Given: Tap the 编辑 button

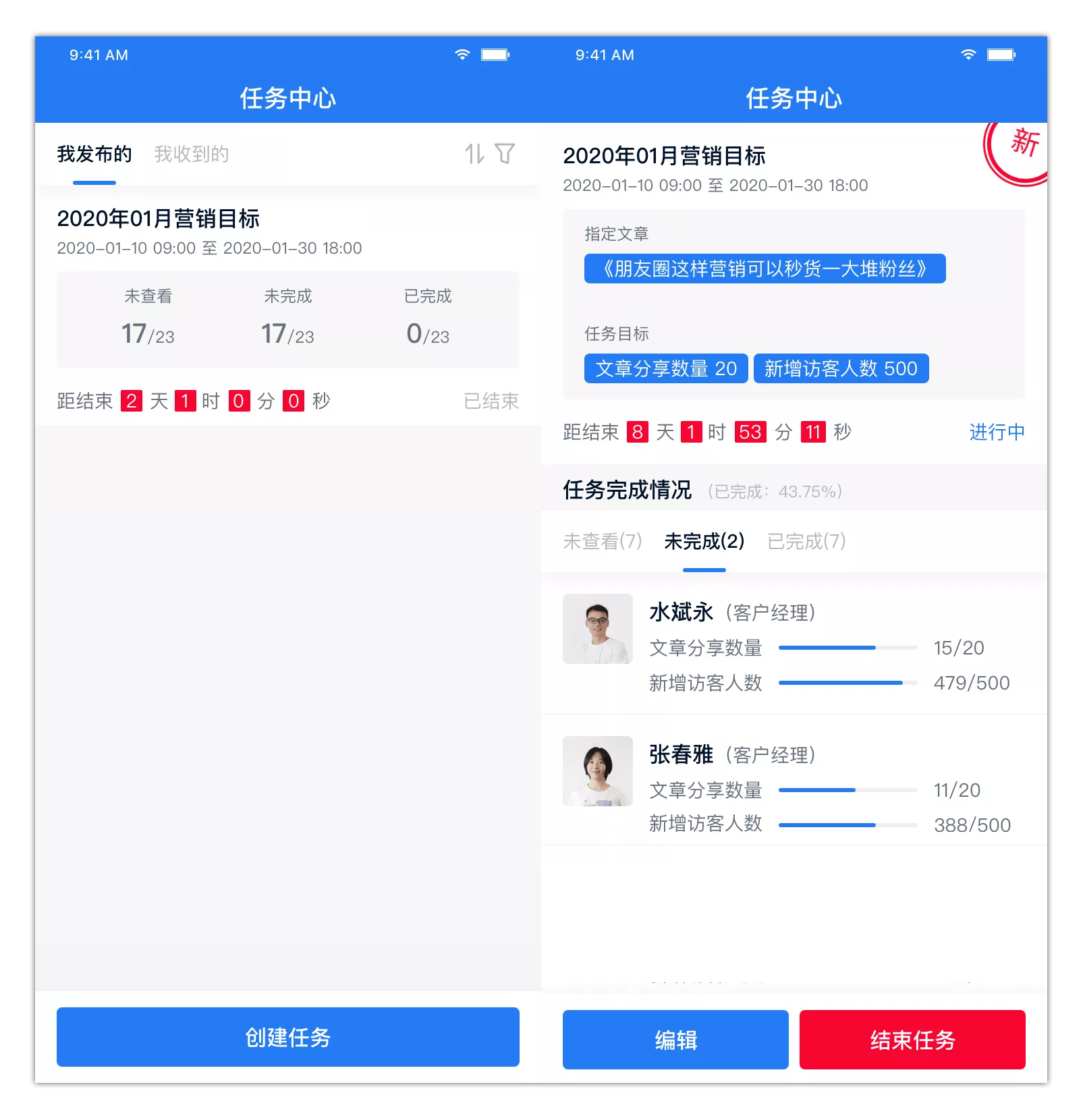Looking at the screenshot, I should coord(675,1039).
